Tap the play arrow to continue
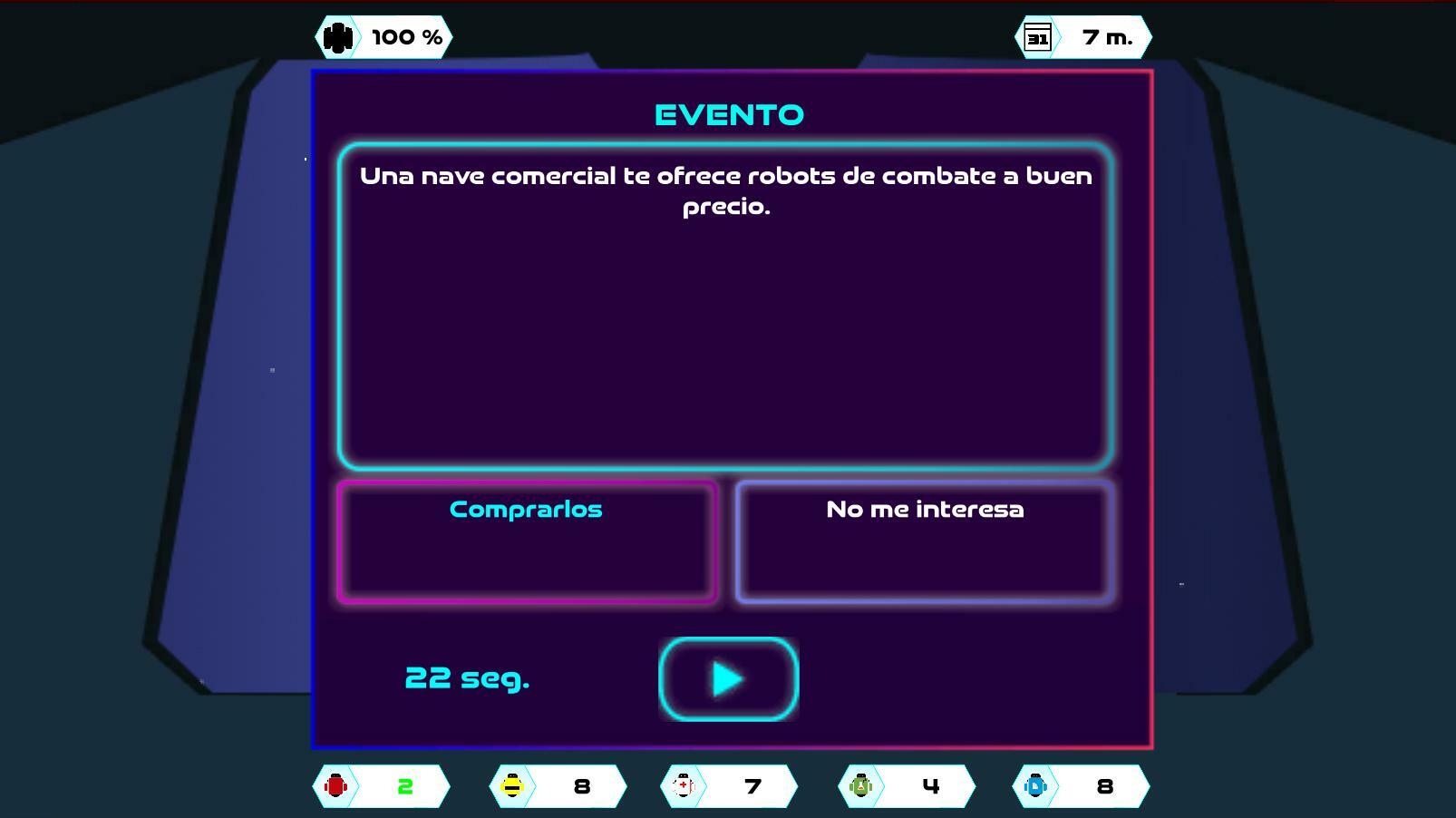This screenshot has height=818, width=1456. click(x=728, y=679)
